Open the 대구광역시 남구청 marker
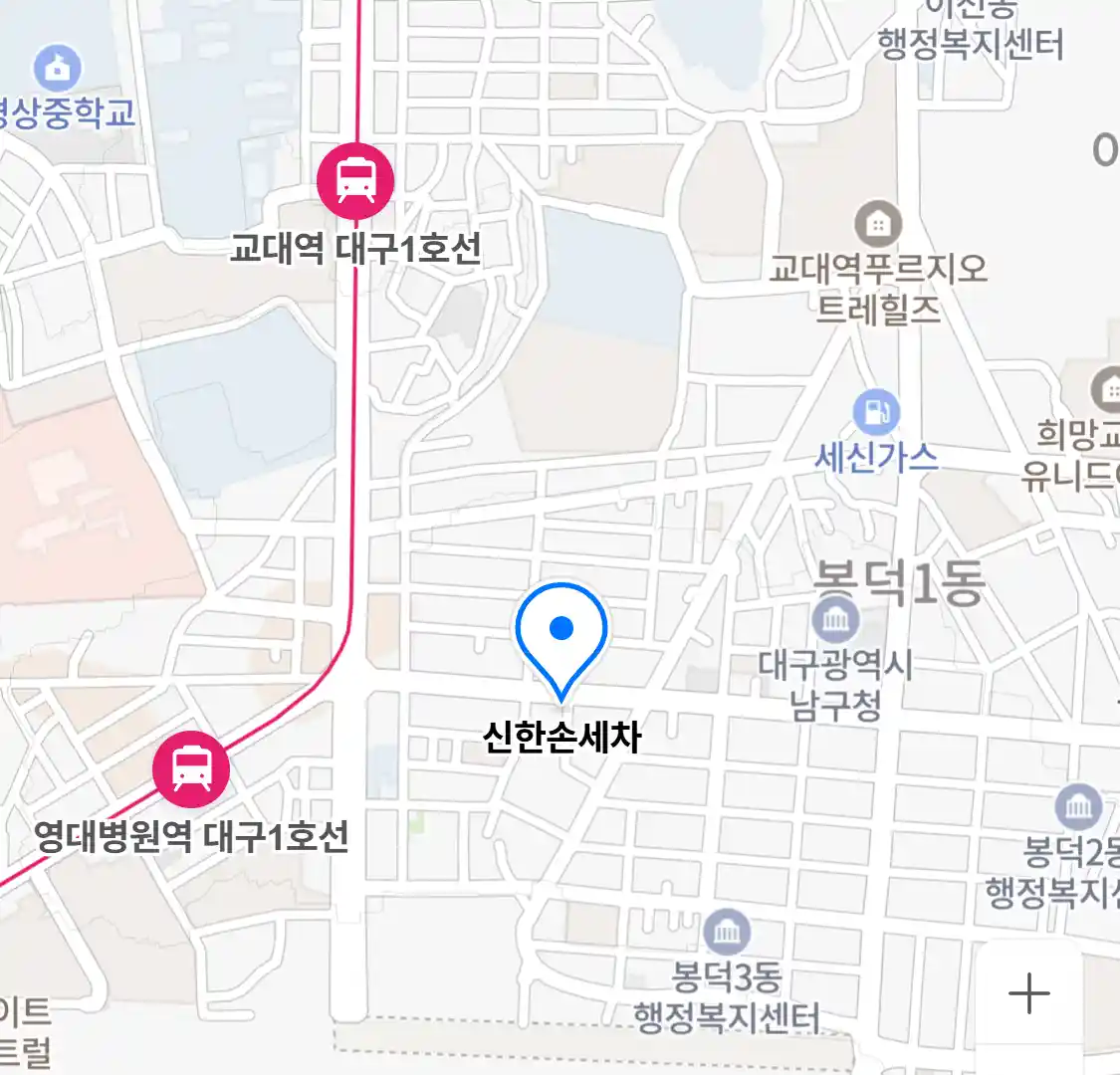Screen dimensions: 1120x1075 pyautogui.click(x=835, y=621)
